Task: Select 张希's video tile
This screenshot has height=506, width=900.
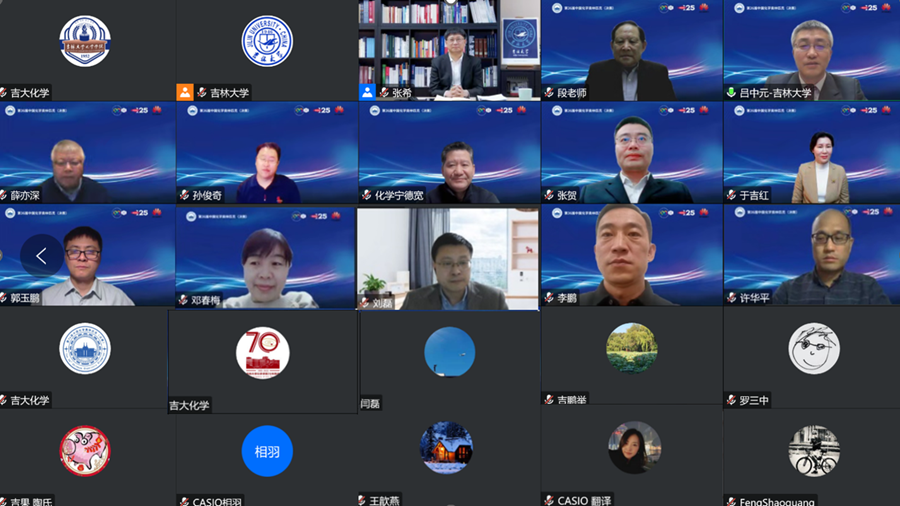Action: pos(449,50)
